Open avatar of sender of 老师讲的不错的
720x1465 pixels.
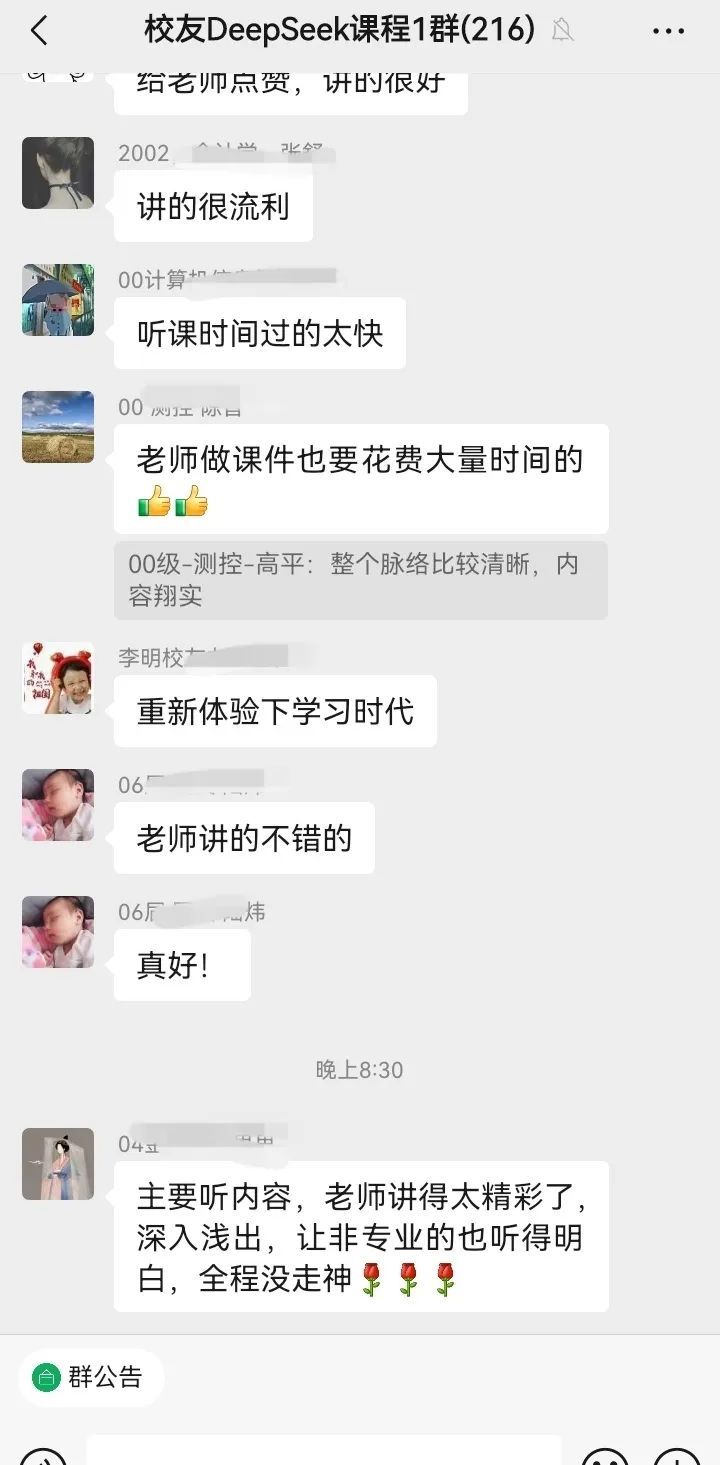(x=58, y=805)
